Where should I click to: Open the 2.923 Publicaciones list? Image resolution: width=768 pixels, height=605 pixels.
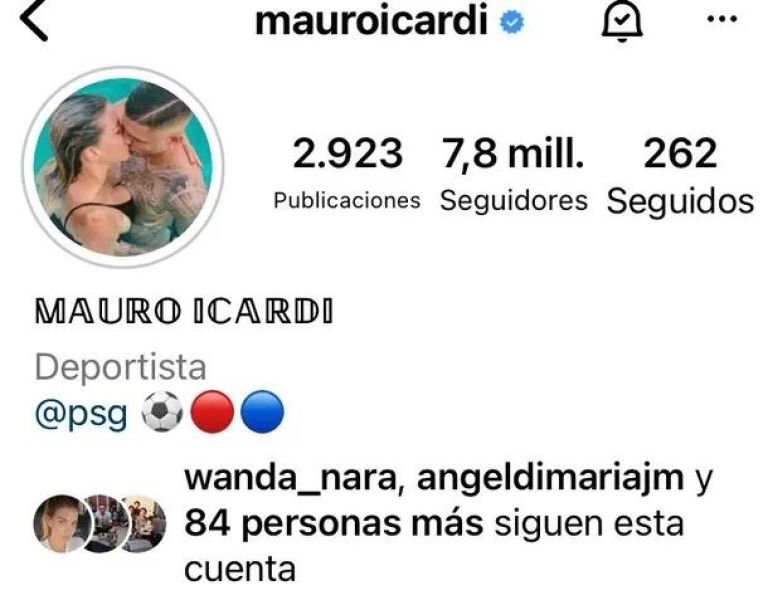(x=347, y=173)
